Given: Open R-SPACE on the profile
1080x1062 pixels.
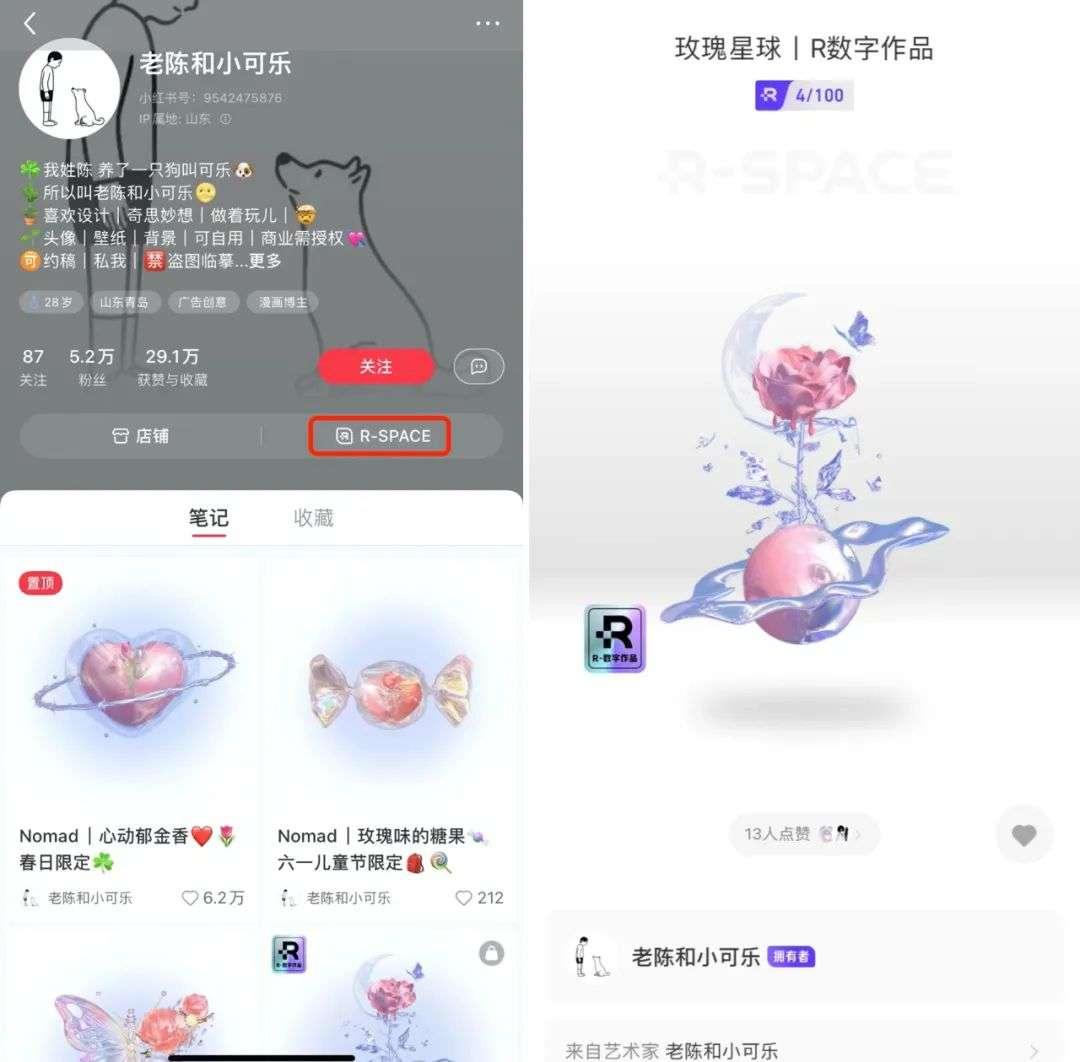Looking at the screenshot, I should click(x=380, y=436).
